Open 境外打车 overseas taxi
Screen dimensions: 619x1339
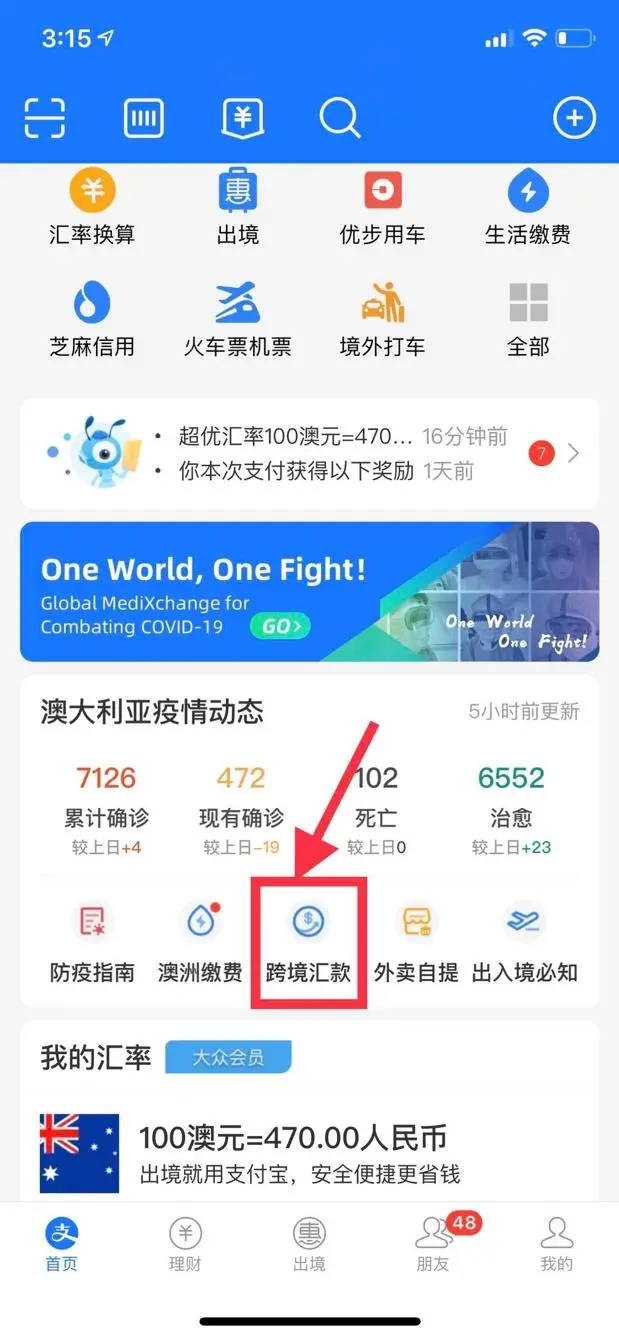tap(382, 320)
